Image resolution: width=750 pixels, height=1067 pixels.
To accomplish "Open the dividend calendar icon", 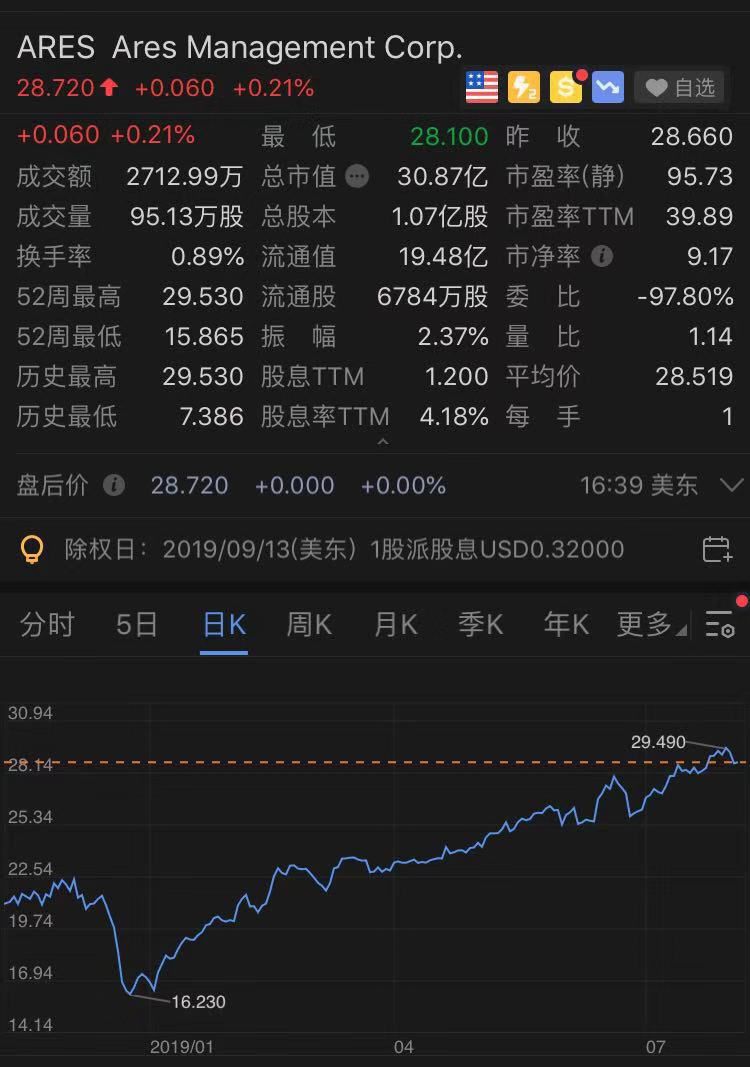I will click(716, 548).
